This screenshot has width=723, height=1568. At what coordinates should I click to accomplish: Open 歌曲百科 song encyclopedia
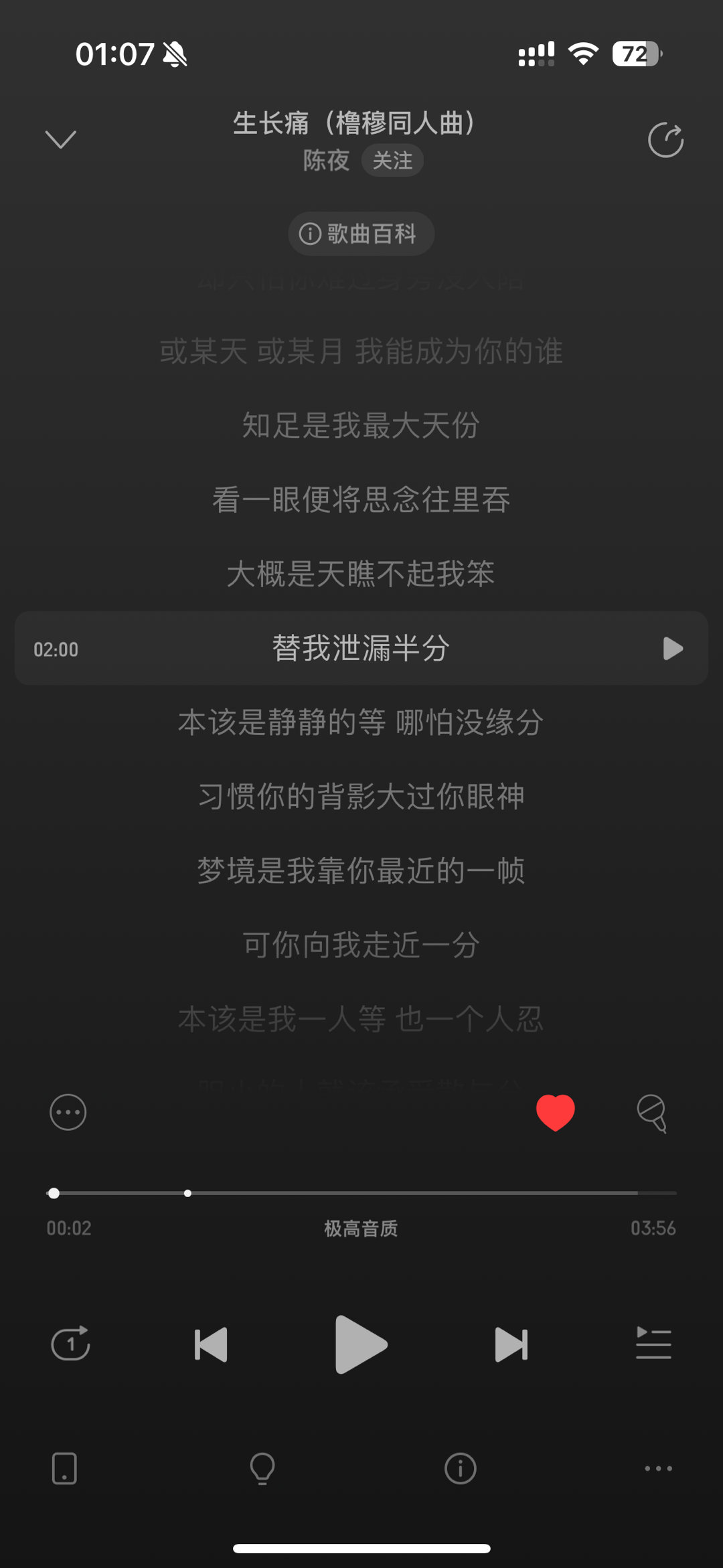click(360, 234)
